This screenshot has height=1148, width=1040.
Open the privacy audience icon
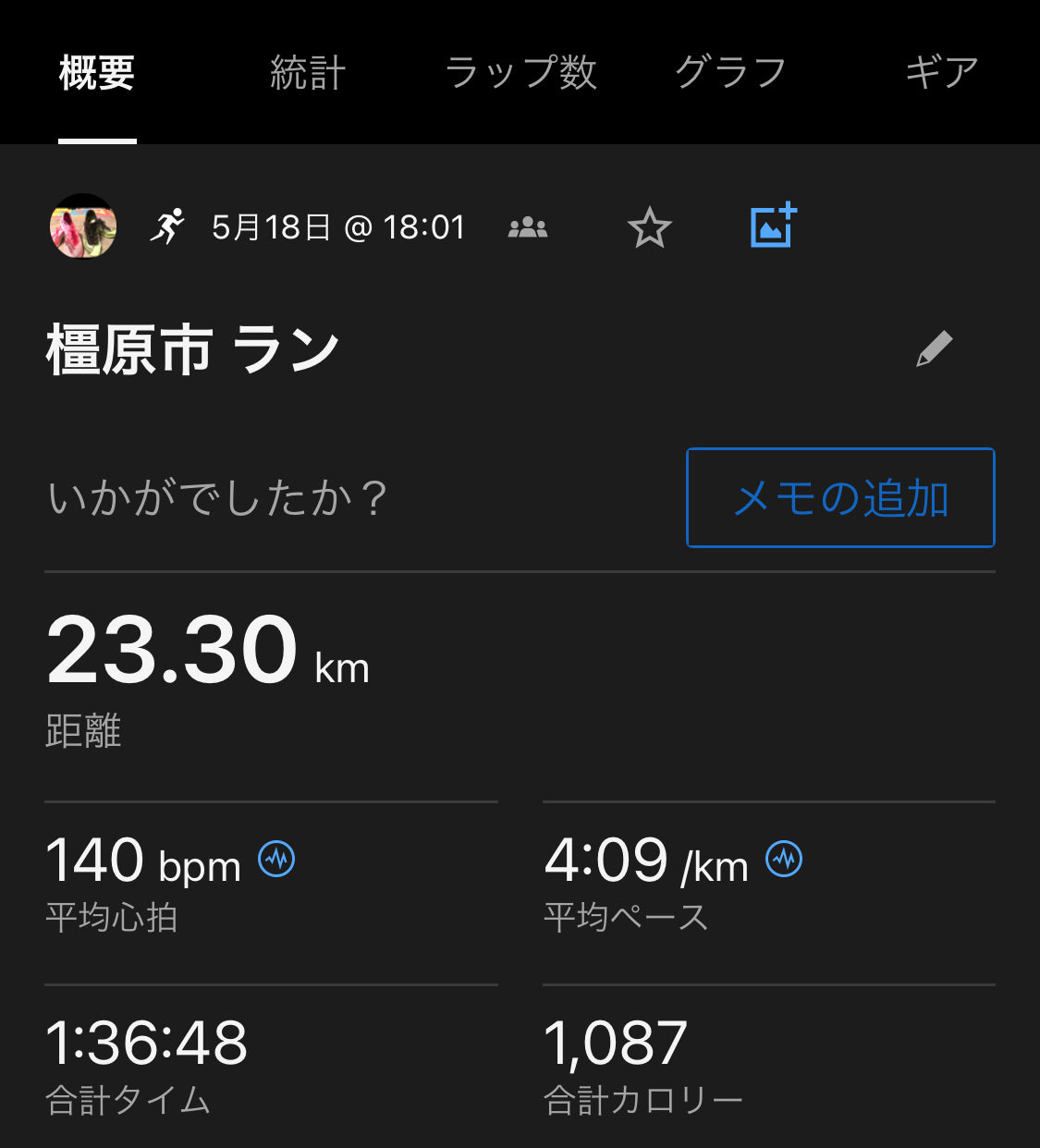(x=528, y=227)
